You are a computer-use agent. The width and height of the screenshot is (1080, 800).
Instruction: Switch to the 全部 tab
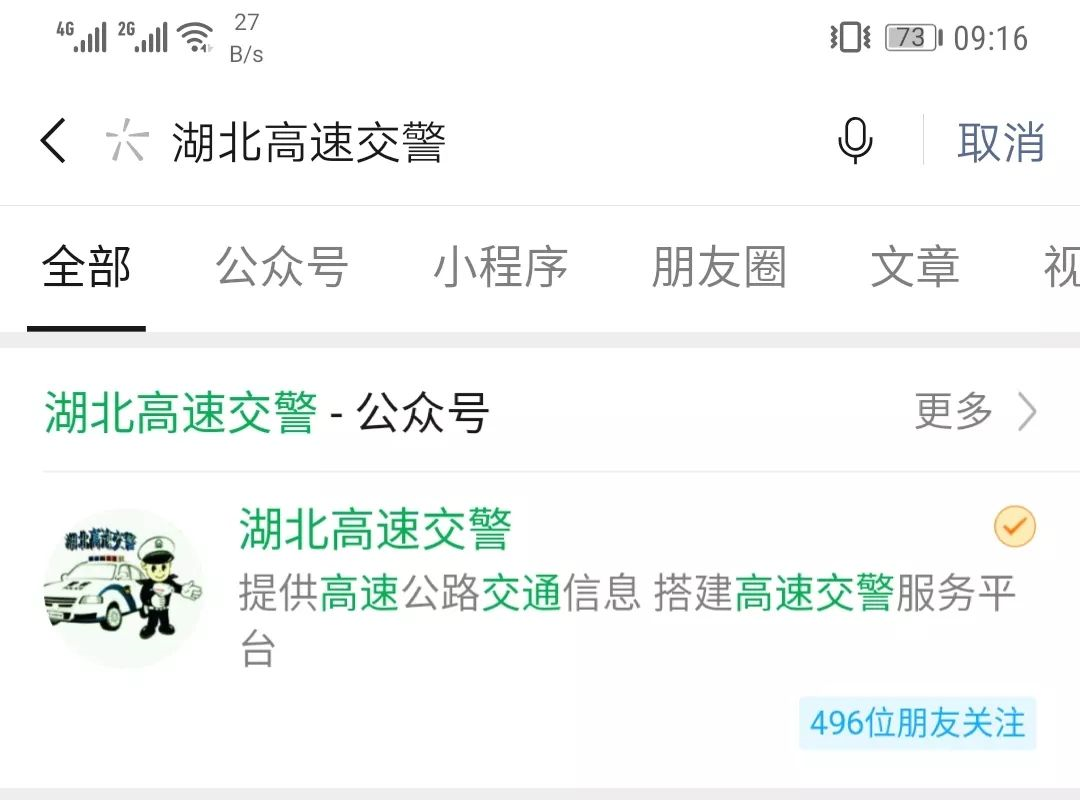[86, 268]
